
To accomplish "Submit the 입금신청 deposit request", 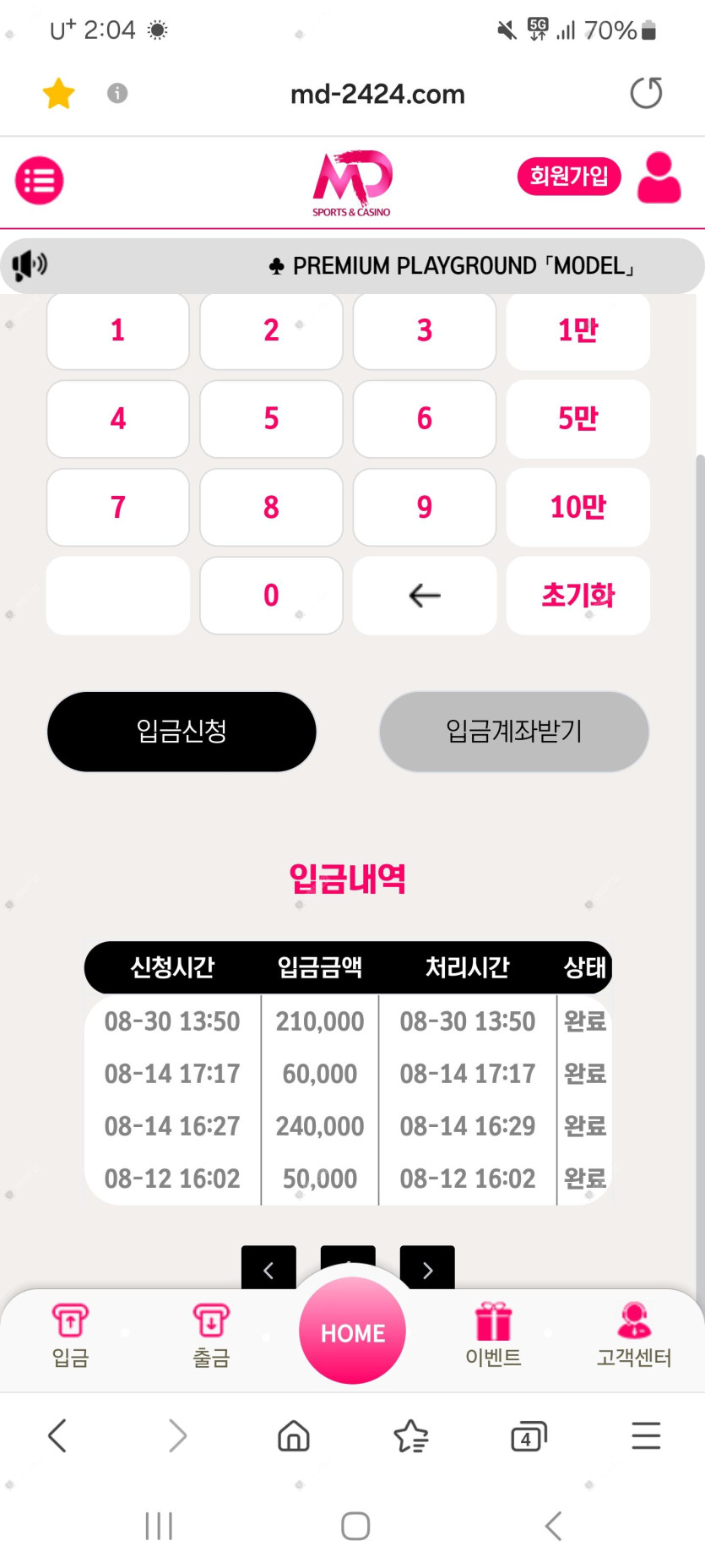I will (182, 731).
